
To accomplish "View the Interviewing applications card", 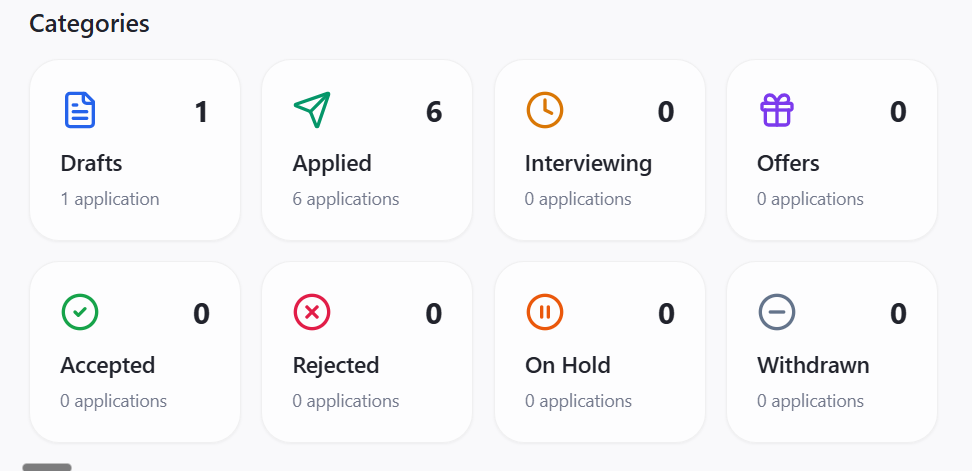I will tap(599, 150).
